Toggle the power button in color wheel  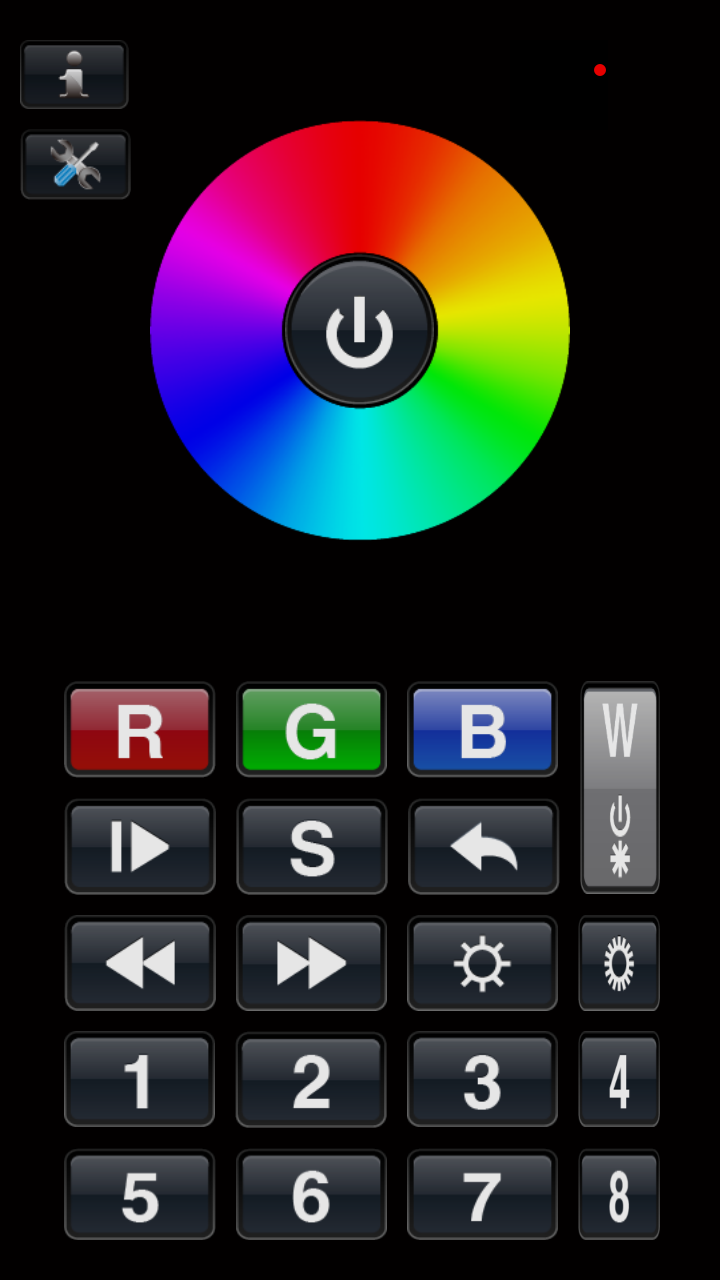point(360,330)
